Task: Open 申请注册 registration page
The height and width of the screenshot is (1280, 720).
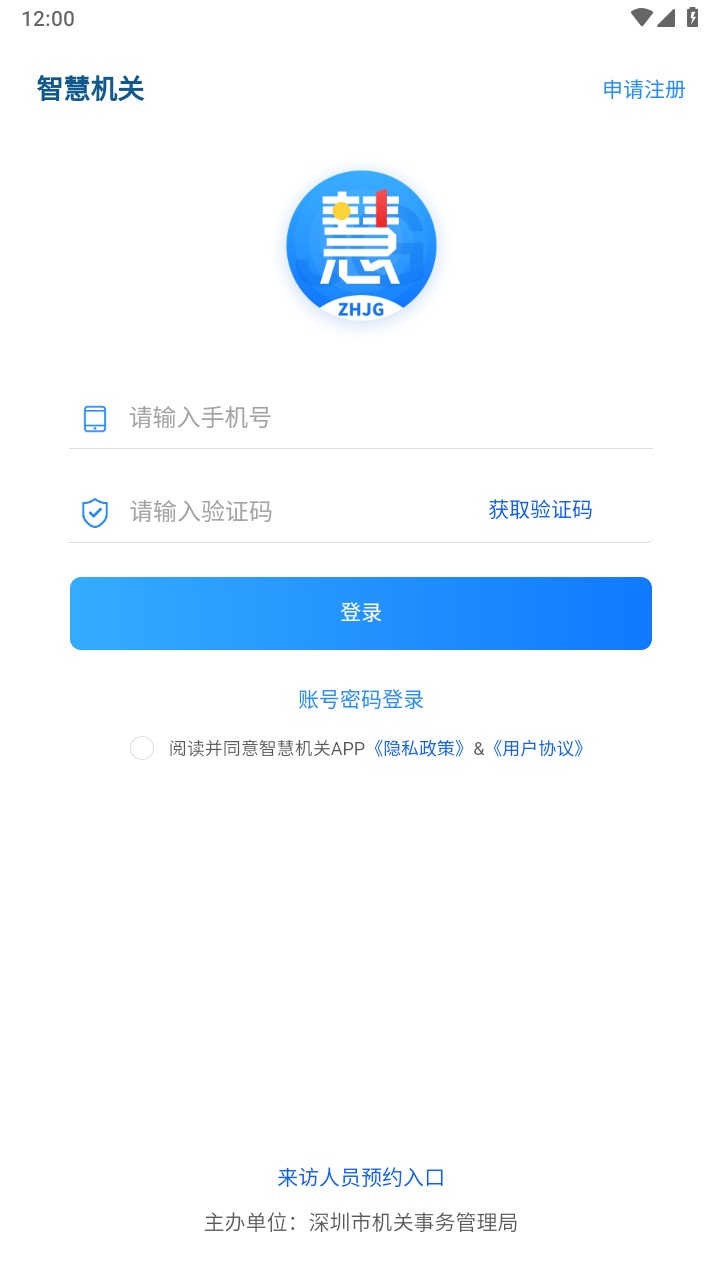Action: [x=642, y=89]
